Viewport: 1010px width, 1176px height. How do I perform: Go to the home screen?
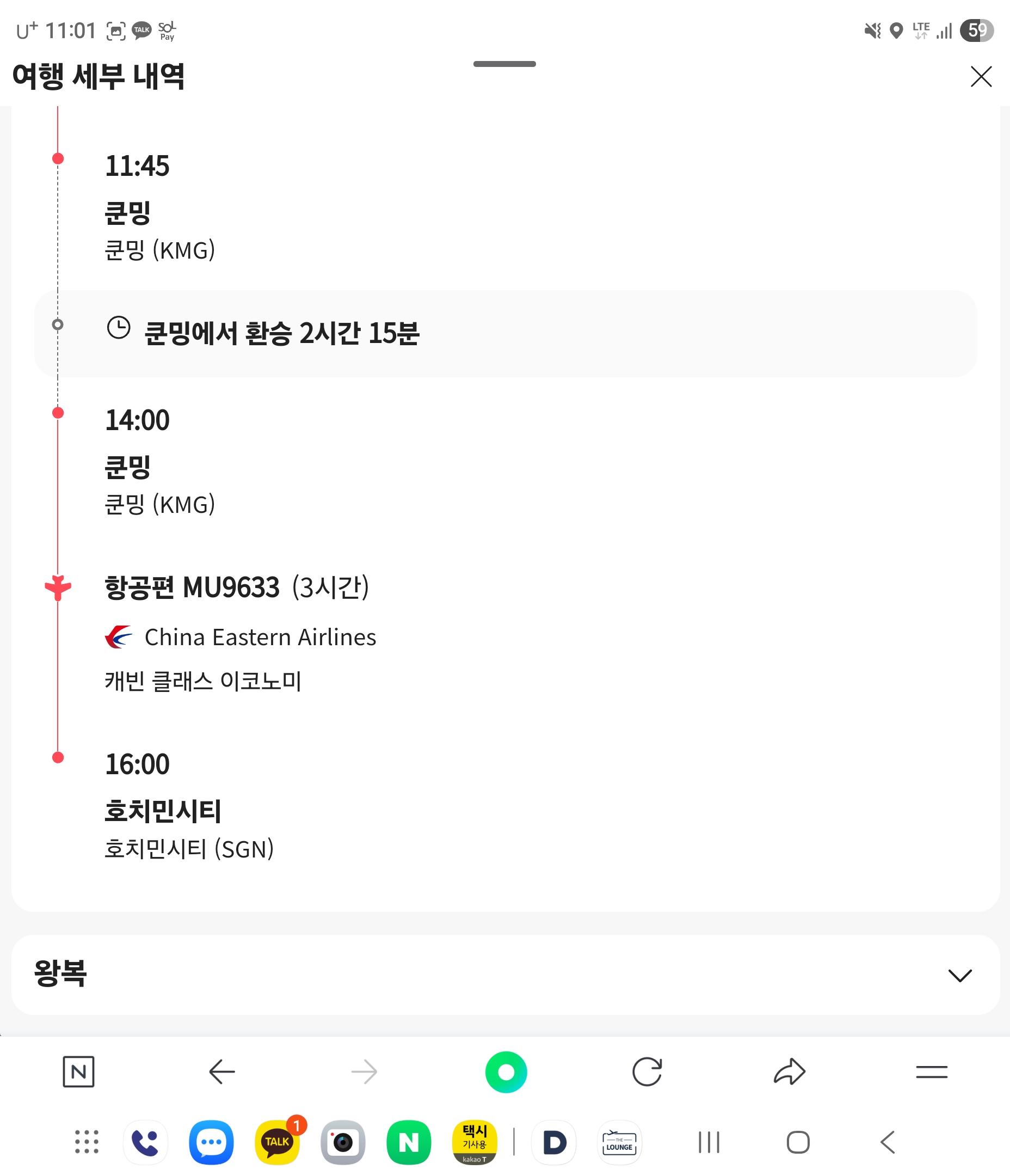point(798,1142)
